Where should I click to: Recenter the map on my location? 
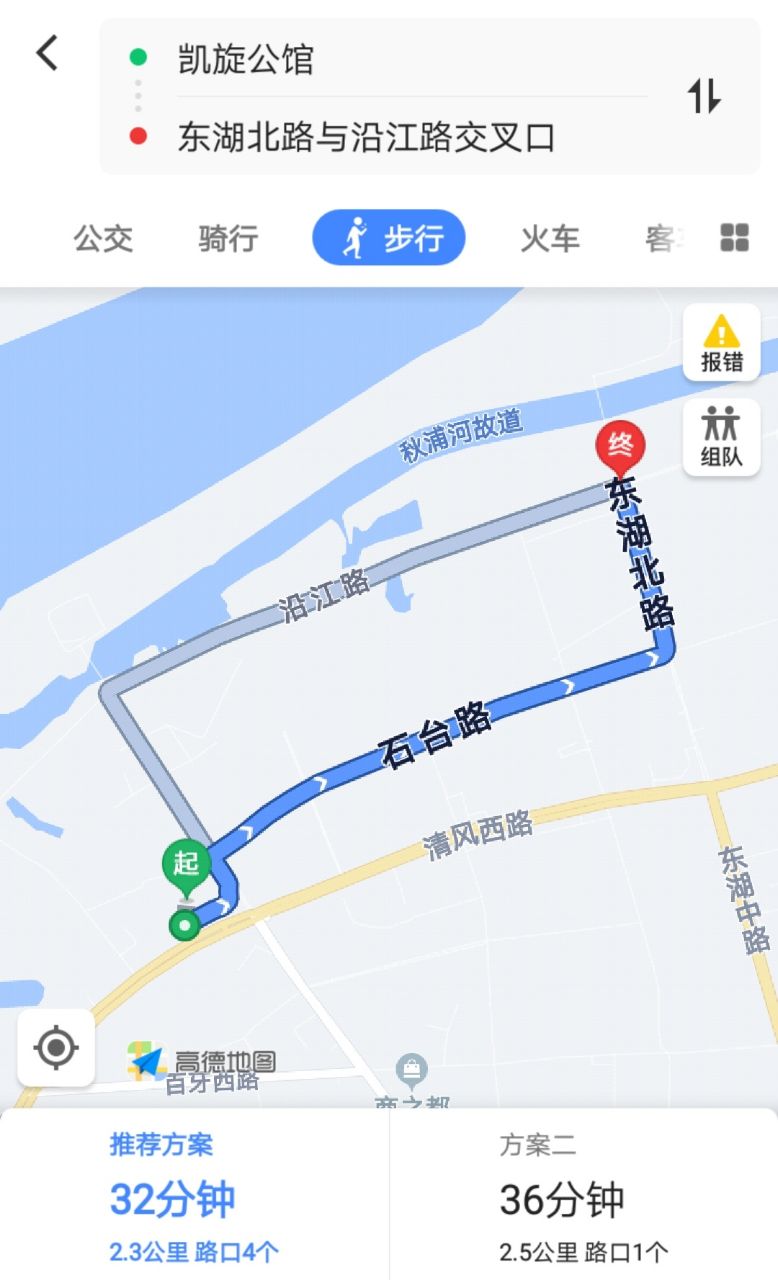point(56,1047)
